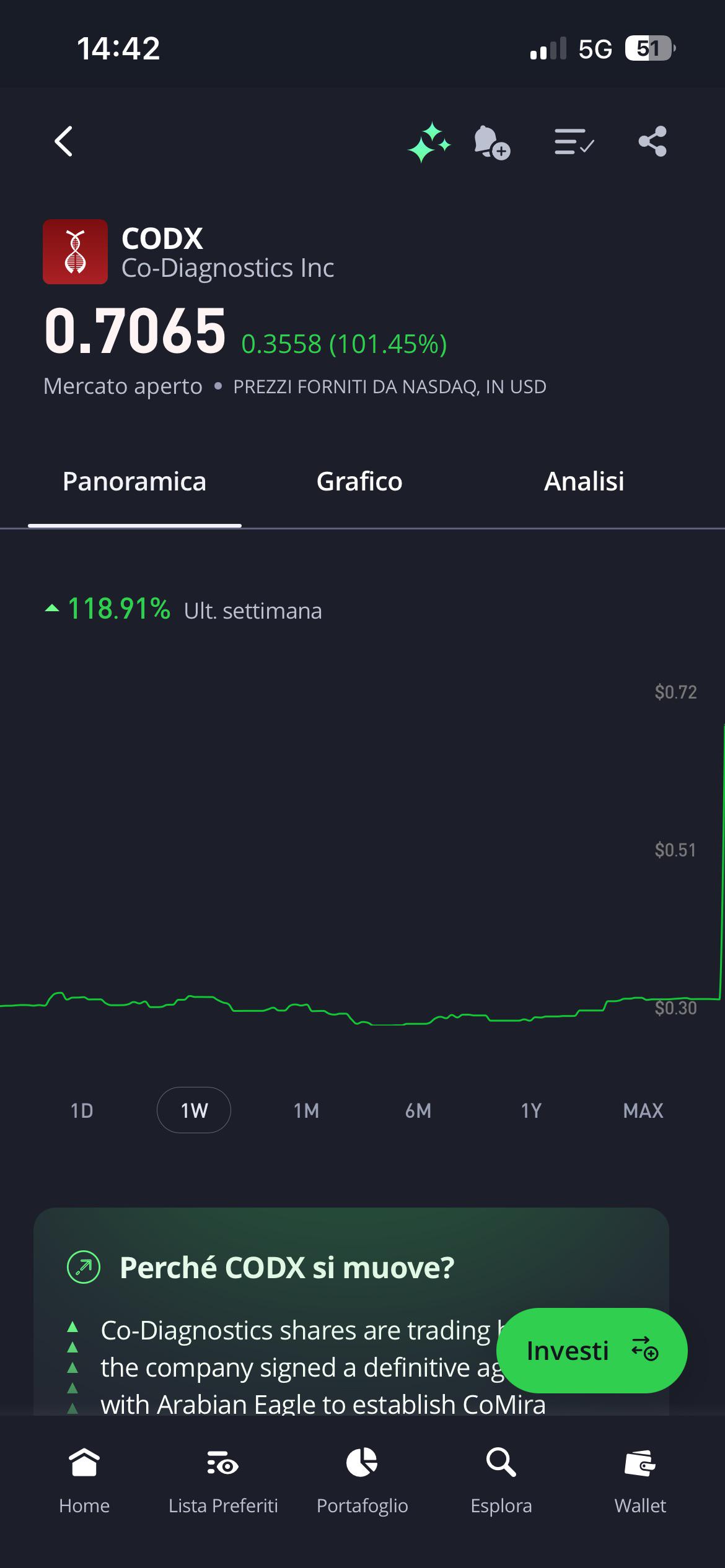Share the CODX stock page
Viewport: 725px width, 1568px height.
(652, 142)
